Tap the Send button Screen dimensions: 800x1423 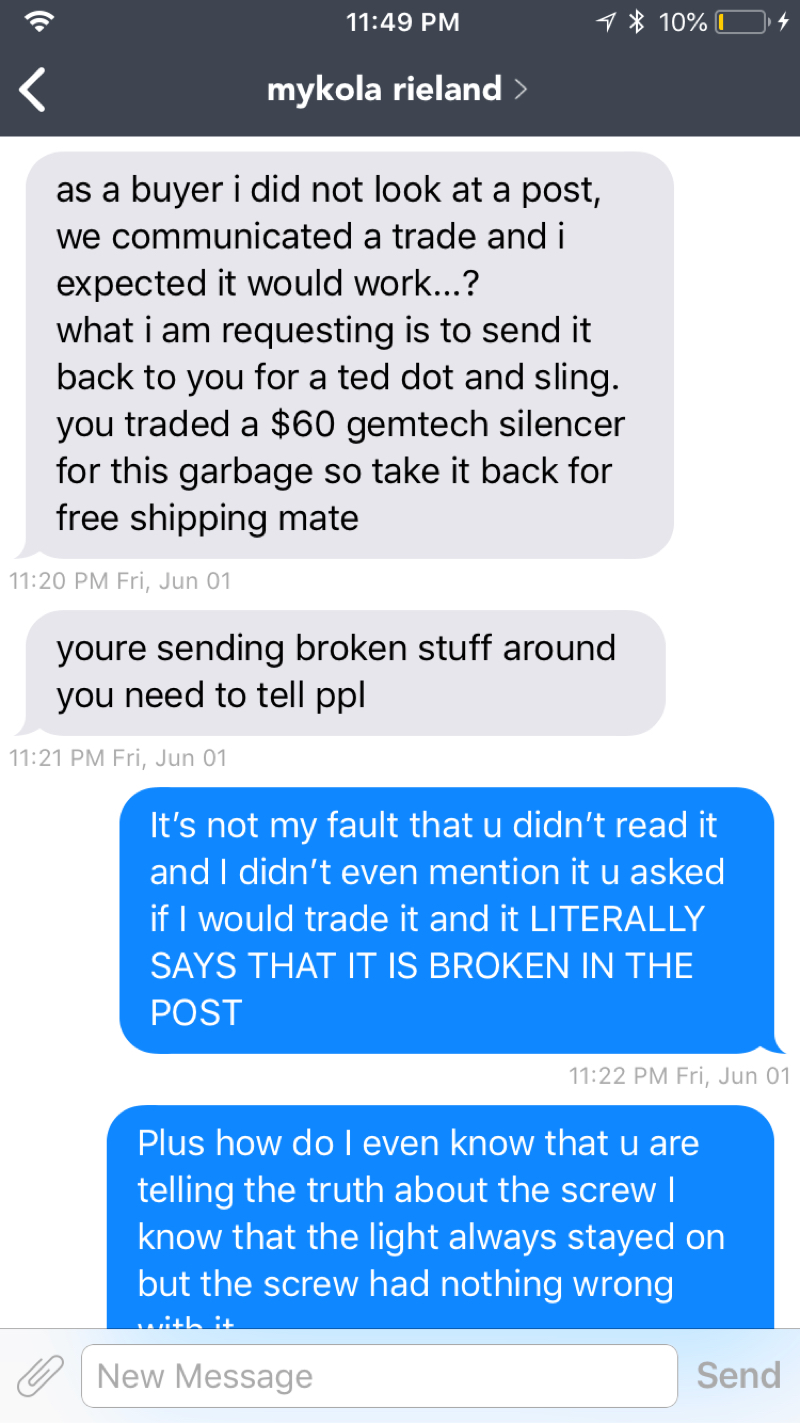click(x=738, y=1376)
